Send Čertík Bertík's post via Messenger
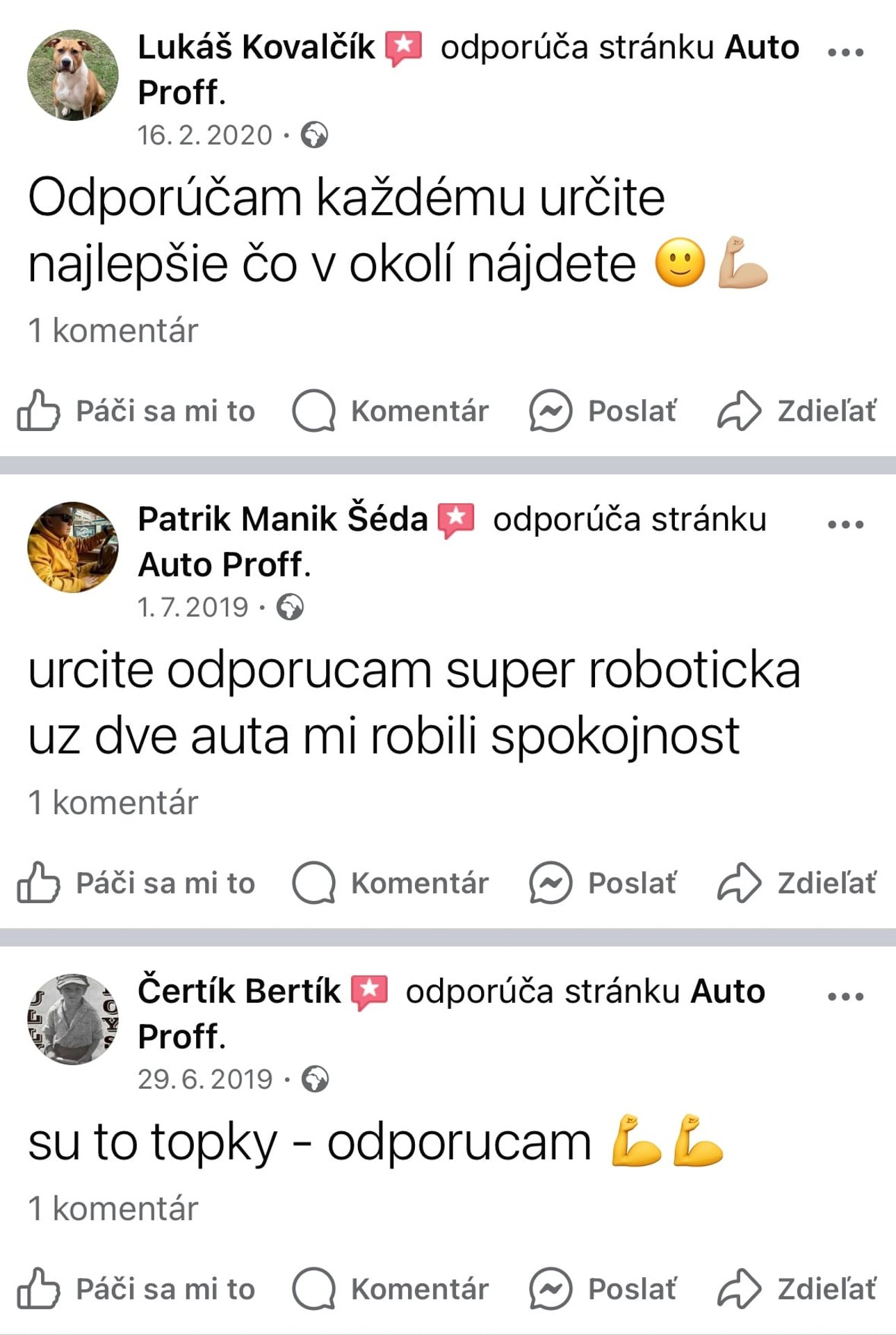The height and width of the screenshot is (1335, 896). [603, 1289]
